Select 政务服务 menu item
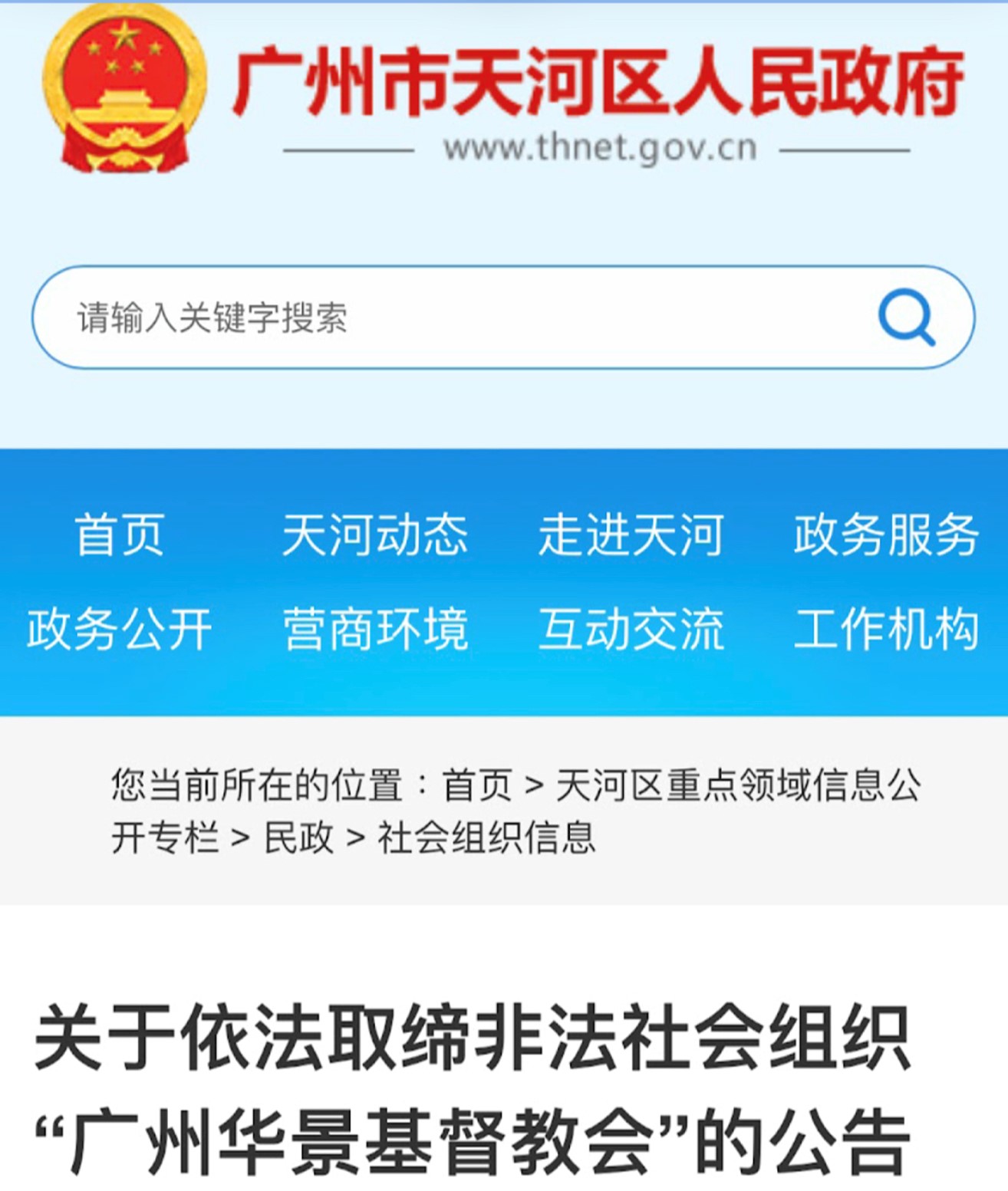This screenshot has height=1191, width=1008. click(886, 535)
